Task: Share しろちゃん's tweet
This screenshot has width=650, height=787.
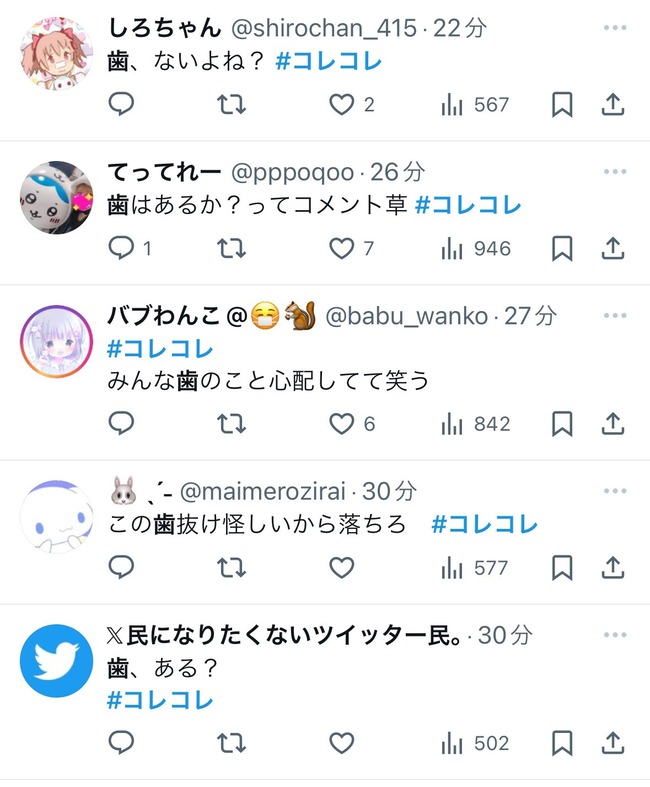Action: [613, 104]
